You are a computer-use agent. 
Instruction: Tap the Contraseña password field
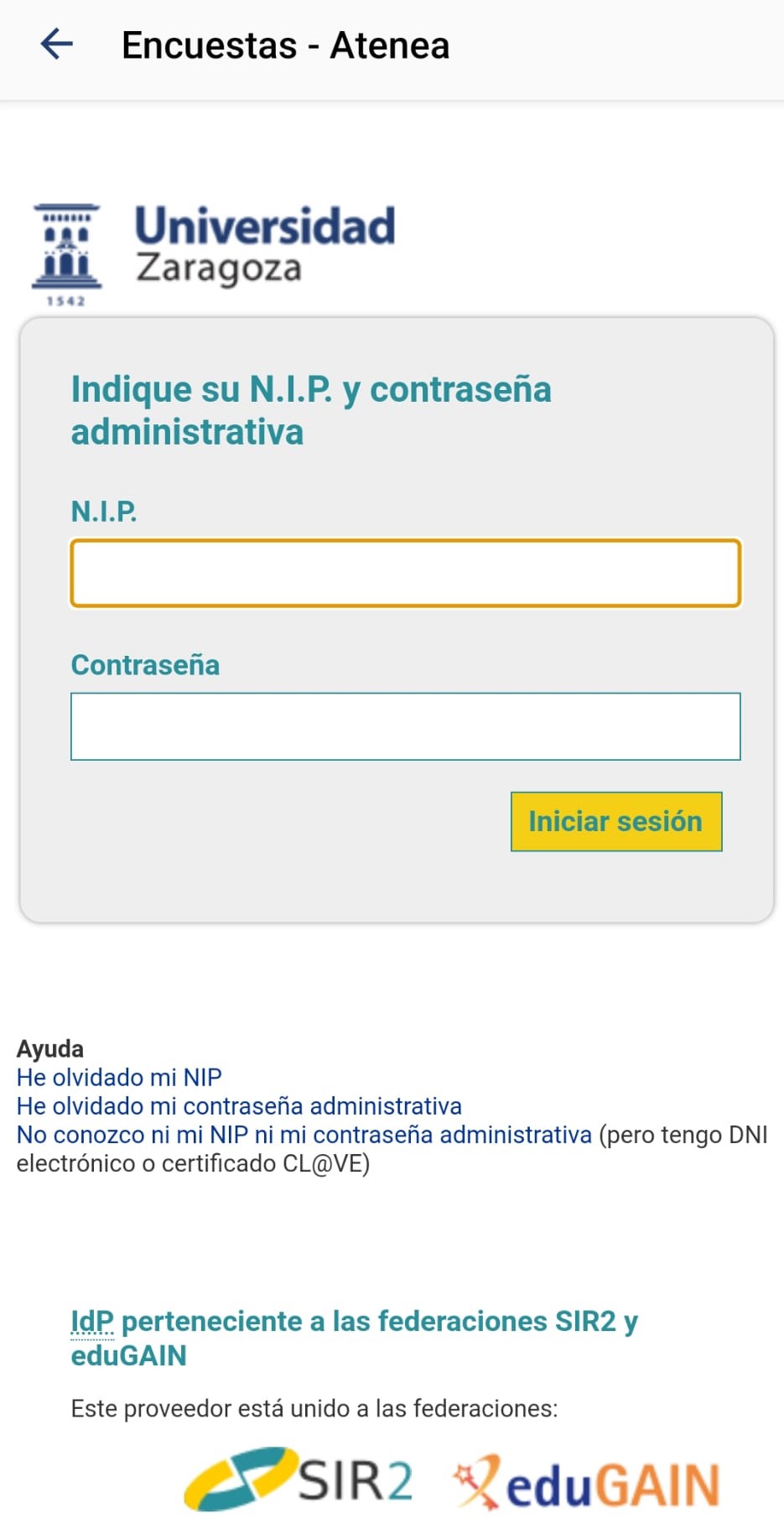(x=406, y=726)
